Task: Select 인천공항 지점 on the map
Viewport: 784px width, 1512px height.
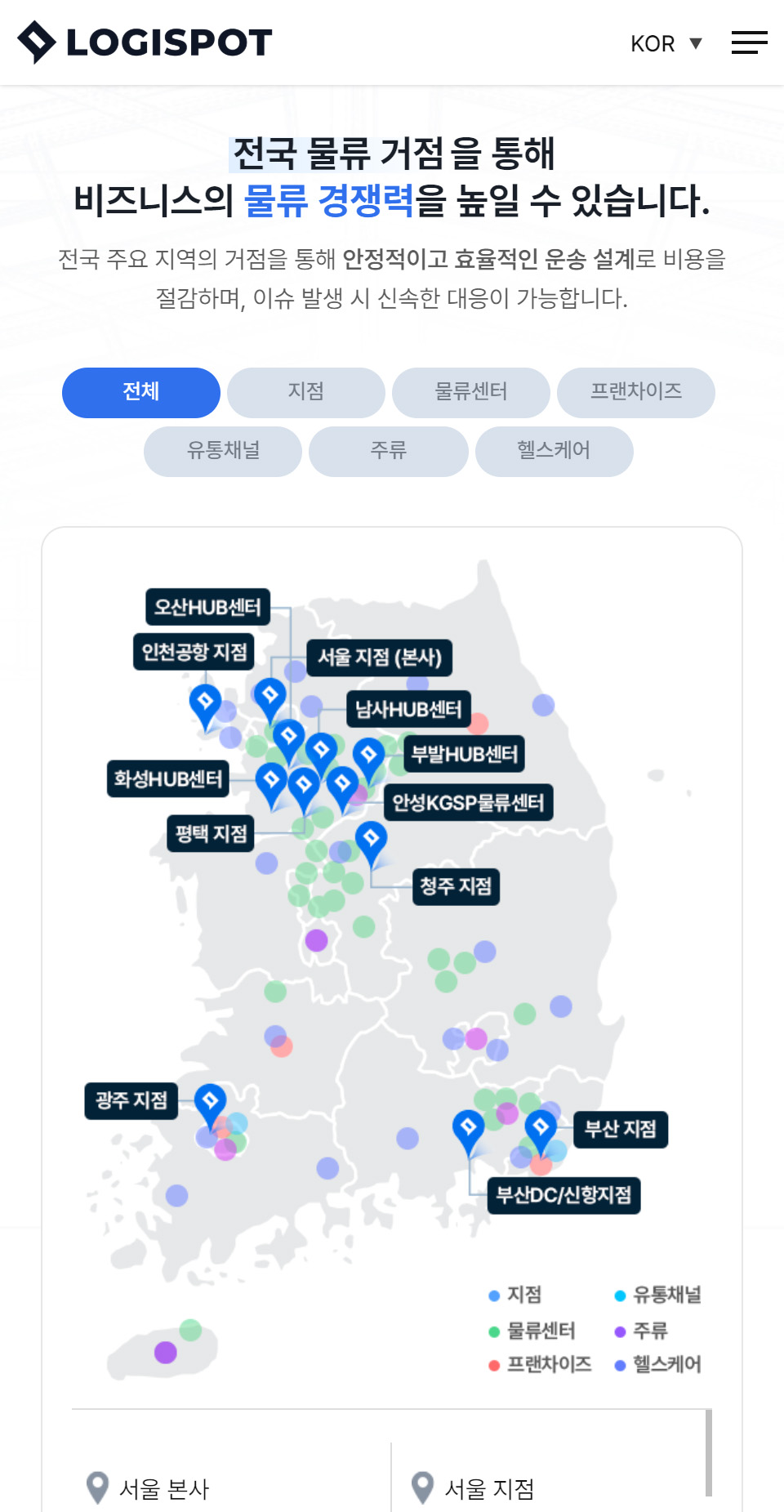Action: (x=194, y=652)
